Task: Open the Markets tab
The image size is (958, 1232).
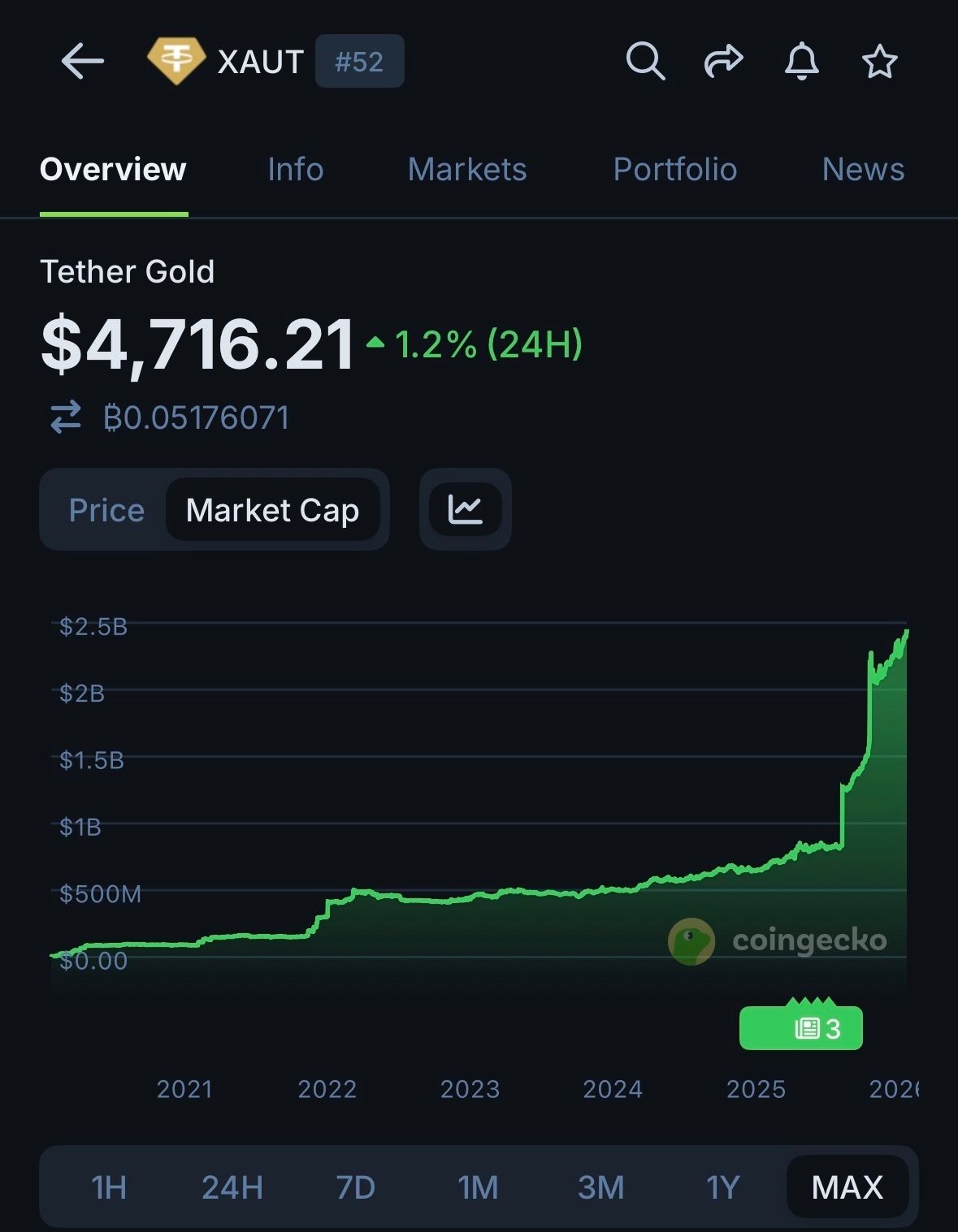Action: pyautogui.click(x=467, y=170)
